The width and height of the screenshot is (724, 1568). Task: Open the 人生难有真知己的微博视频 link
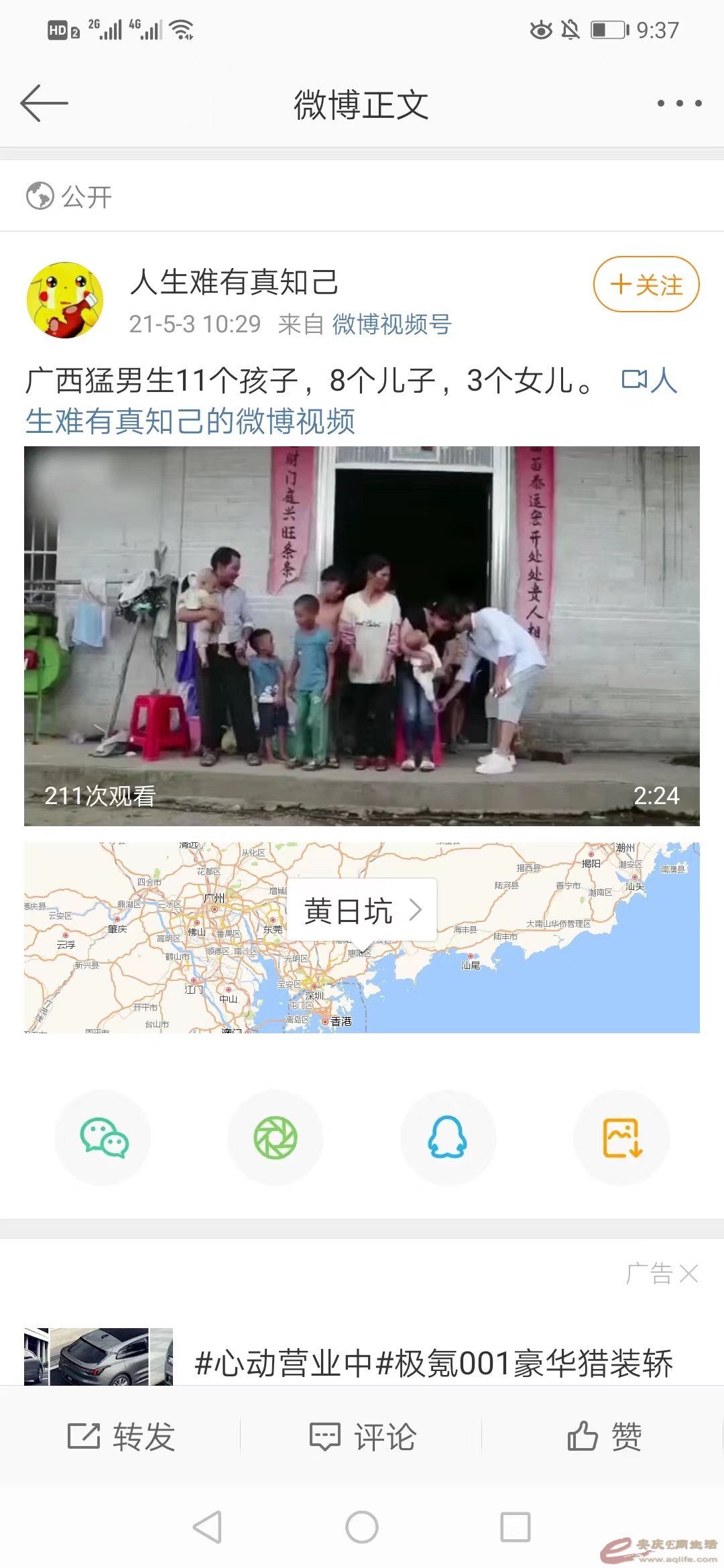coord(190,421)
